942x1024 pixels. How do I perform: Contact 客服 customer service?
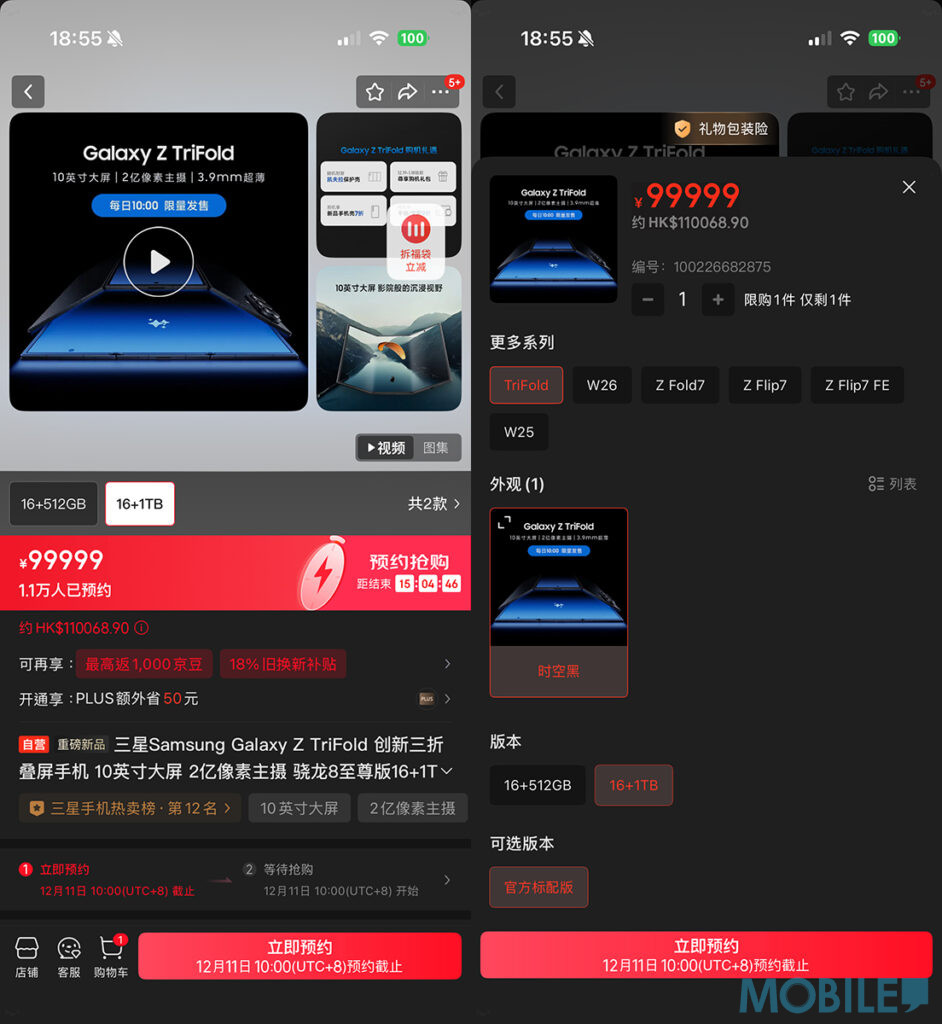[69, 957]
